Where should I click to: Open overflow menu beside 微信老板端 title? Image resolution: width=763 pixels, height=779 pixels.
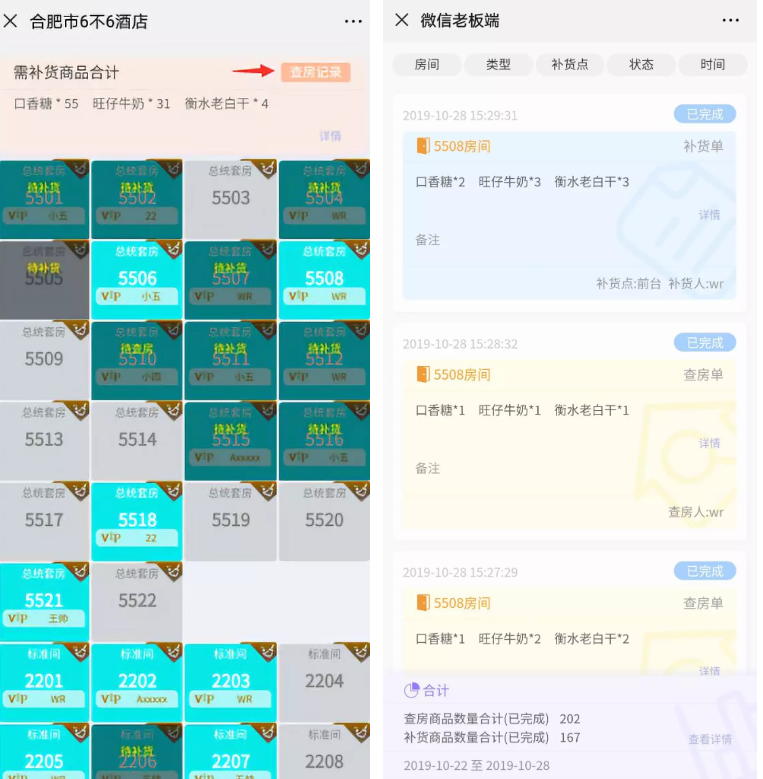(x=731, y=20)
